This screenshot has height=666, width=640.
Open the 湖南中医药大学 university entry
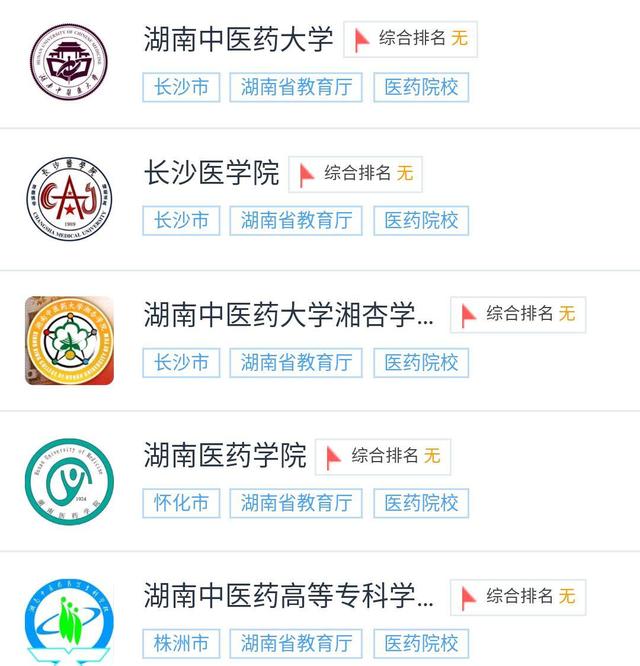[x=239, y=39]
